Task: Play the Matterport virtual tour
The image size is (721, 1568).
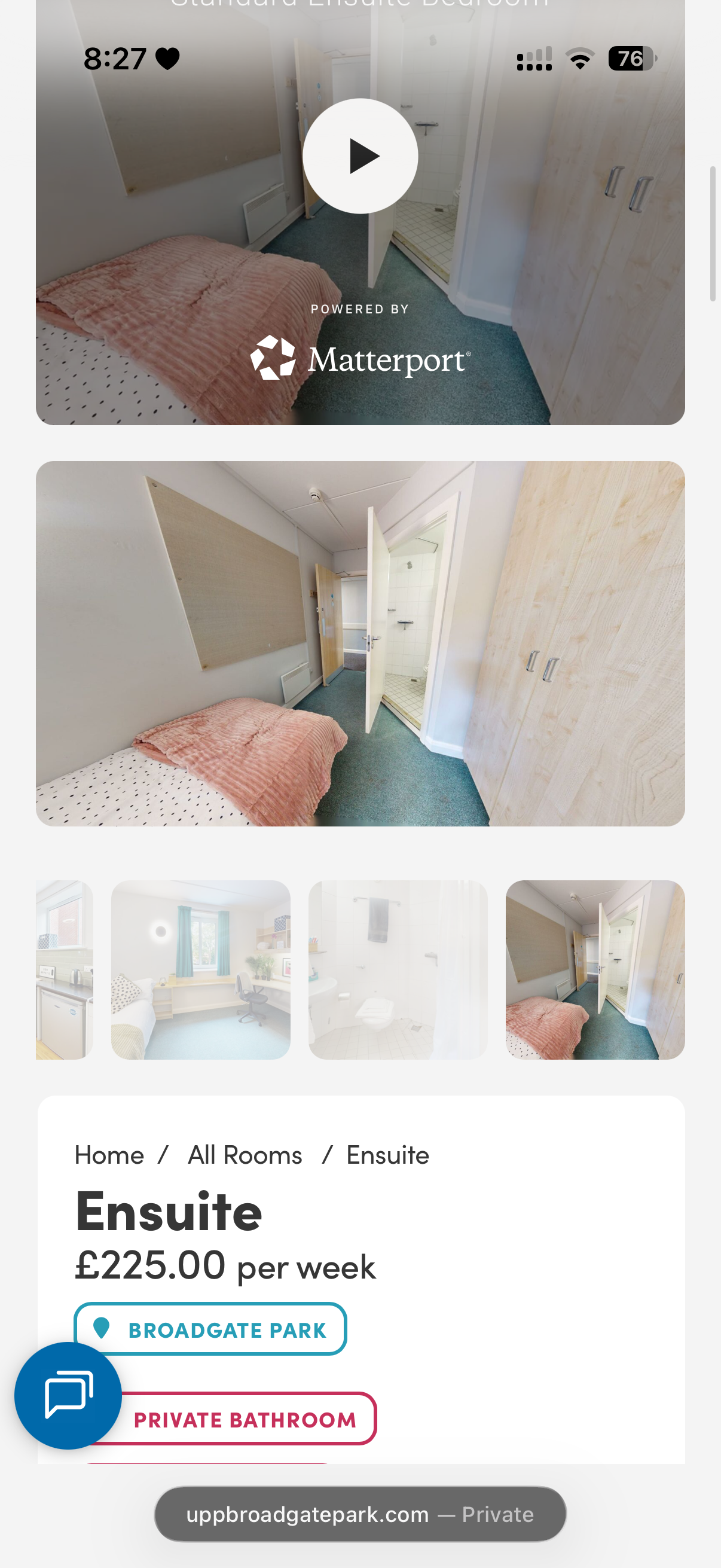Action: pyautogui.click(x=360, y=157)
